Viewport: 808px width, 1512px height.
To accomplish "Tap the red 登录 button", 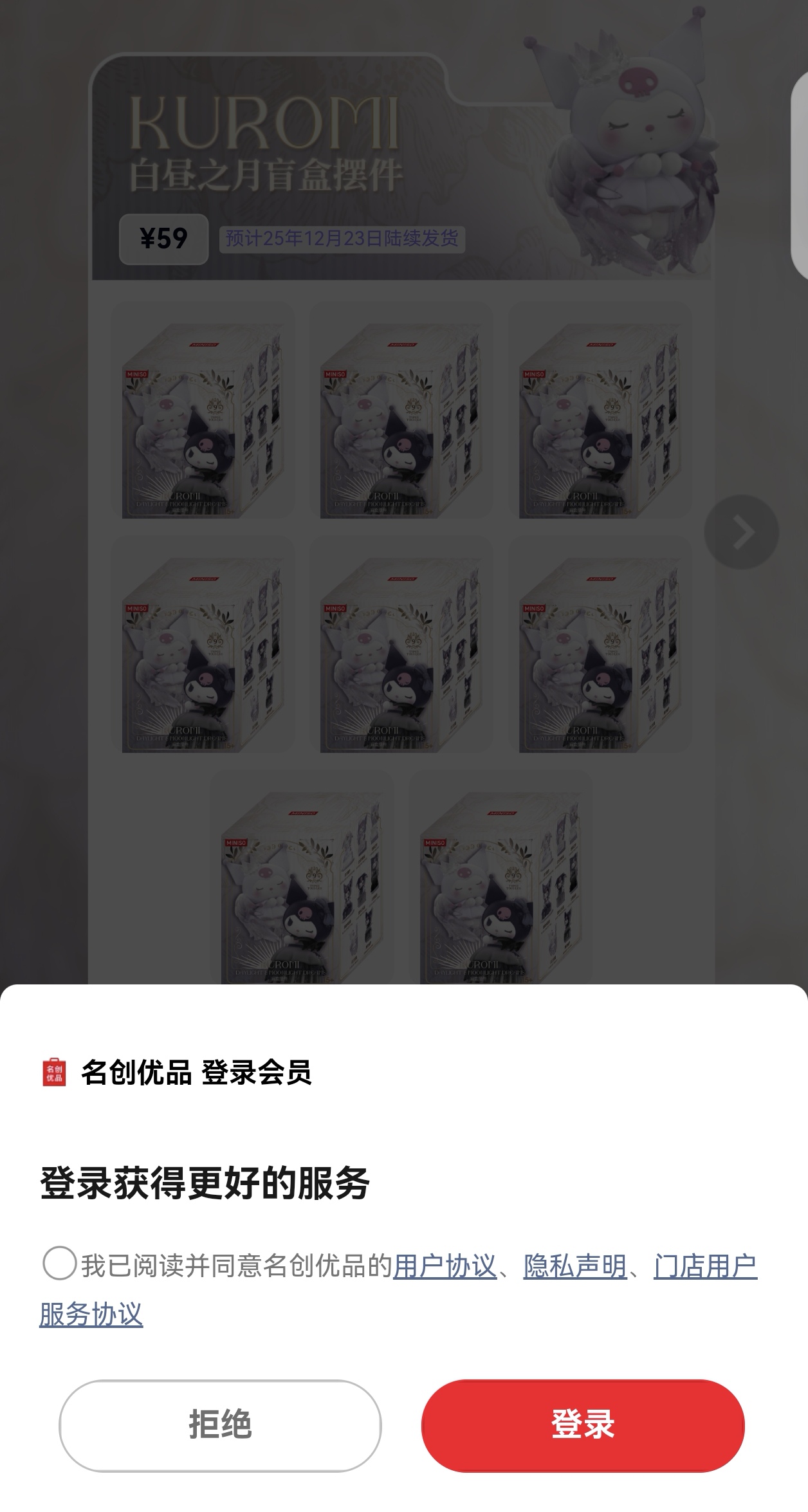I will [582, 1425].
